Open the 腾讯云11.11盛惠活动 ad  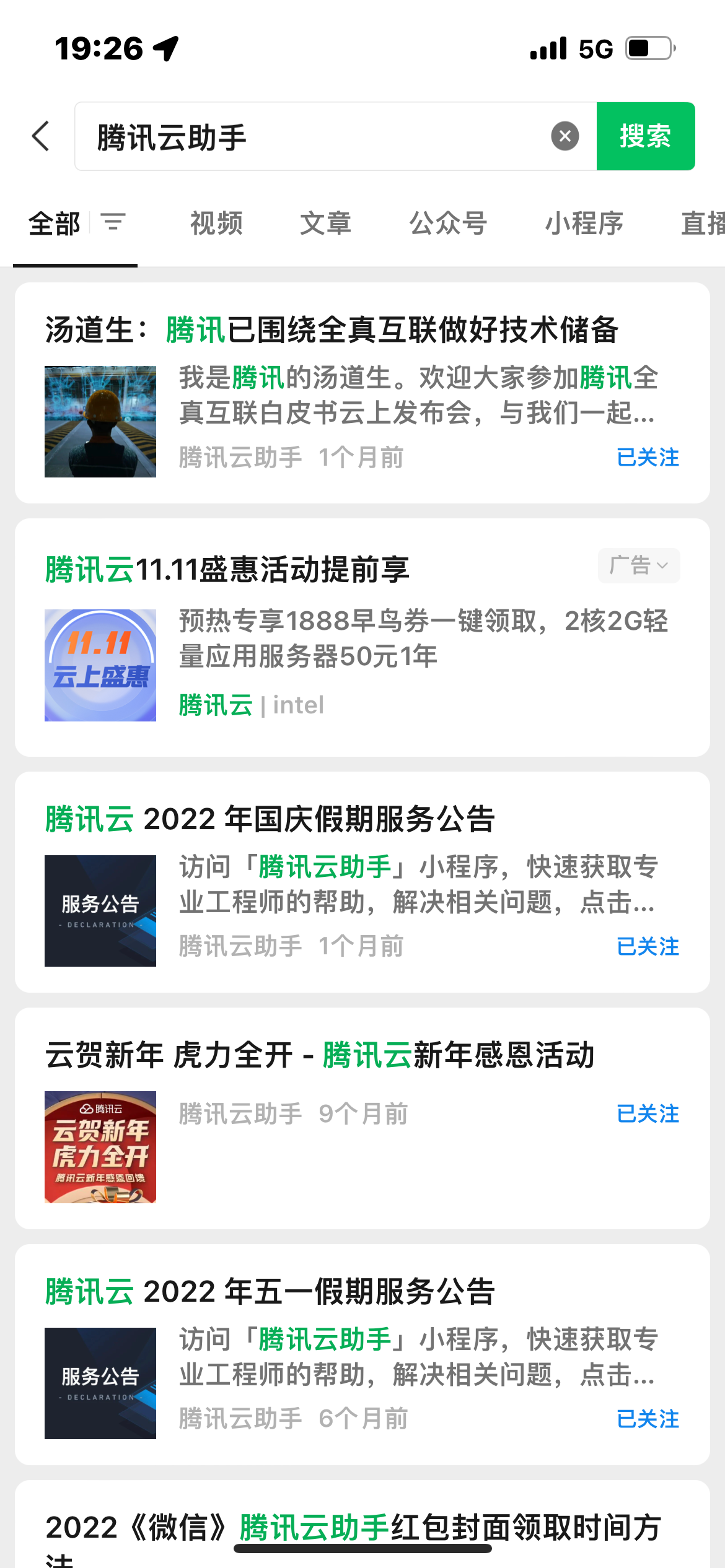tap(227, 570)
